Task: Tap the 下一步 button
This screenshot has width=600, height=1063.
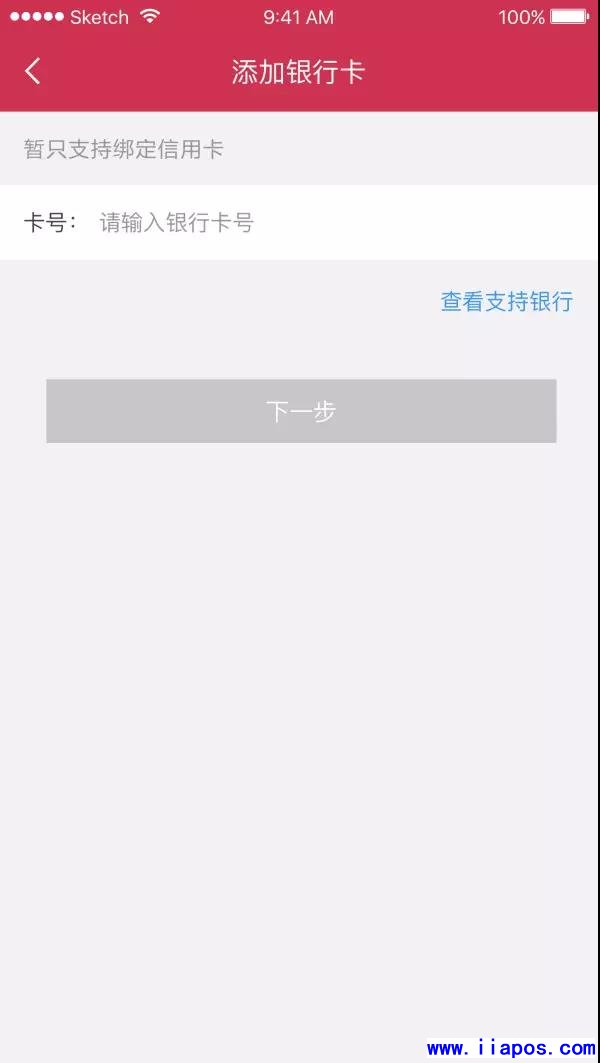Action: point(301,411)
